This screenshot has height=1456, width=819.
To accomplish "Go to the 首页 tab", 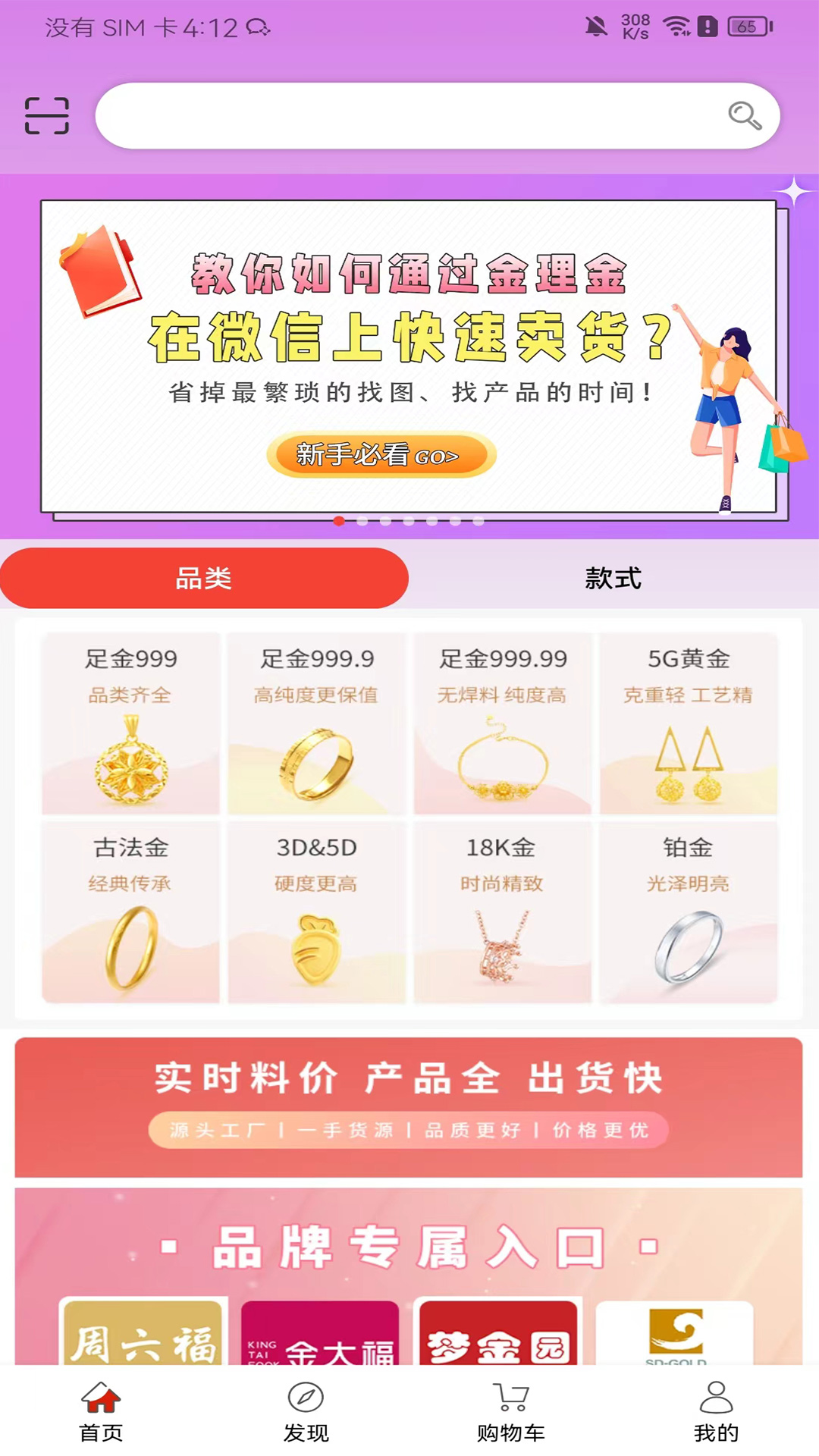I will coord(101,1412).
